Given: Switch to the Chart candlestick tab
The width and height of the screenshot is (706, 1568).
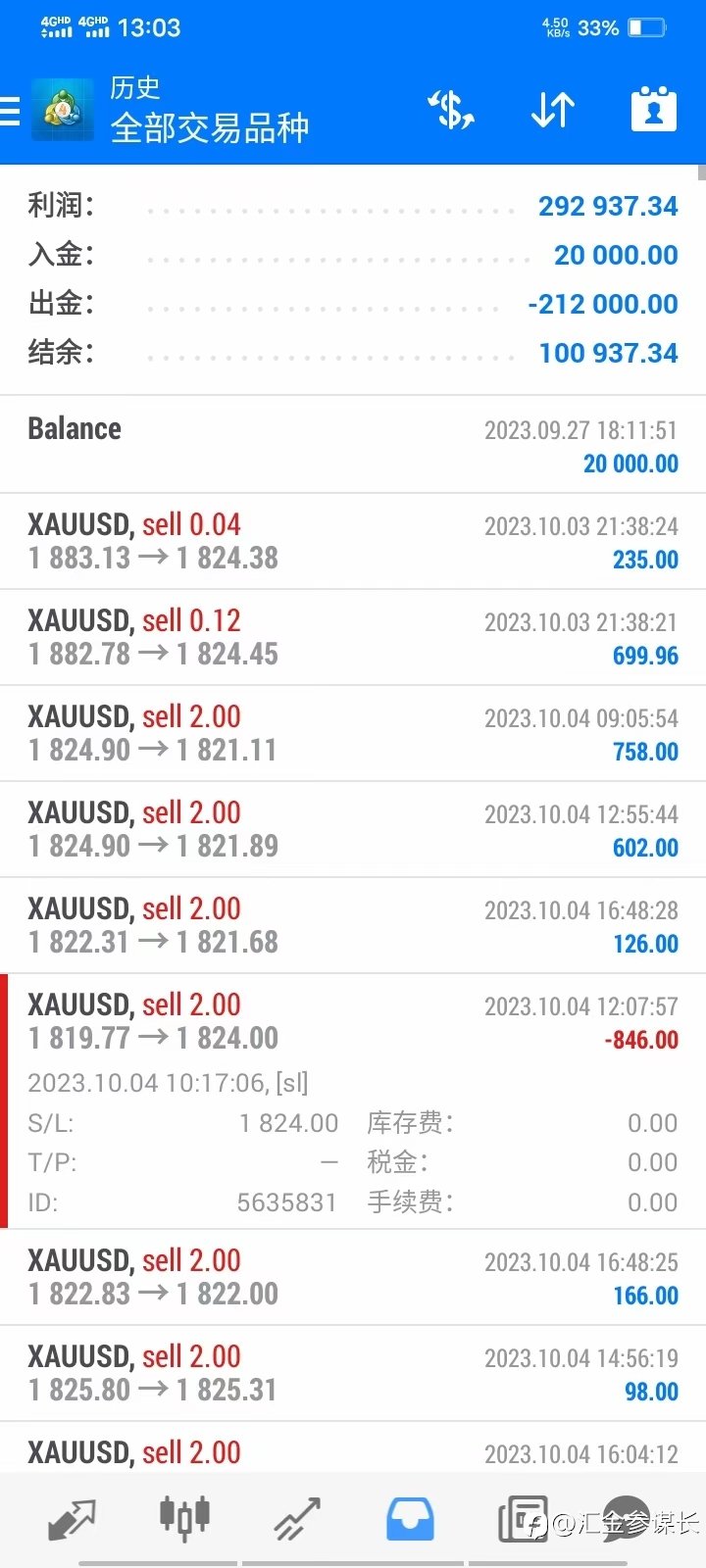Looking at the screenshot, I should 184,1517.
